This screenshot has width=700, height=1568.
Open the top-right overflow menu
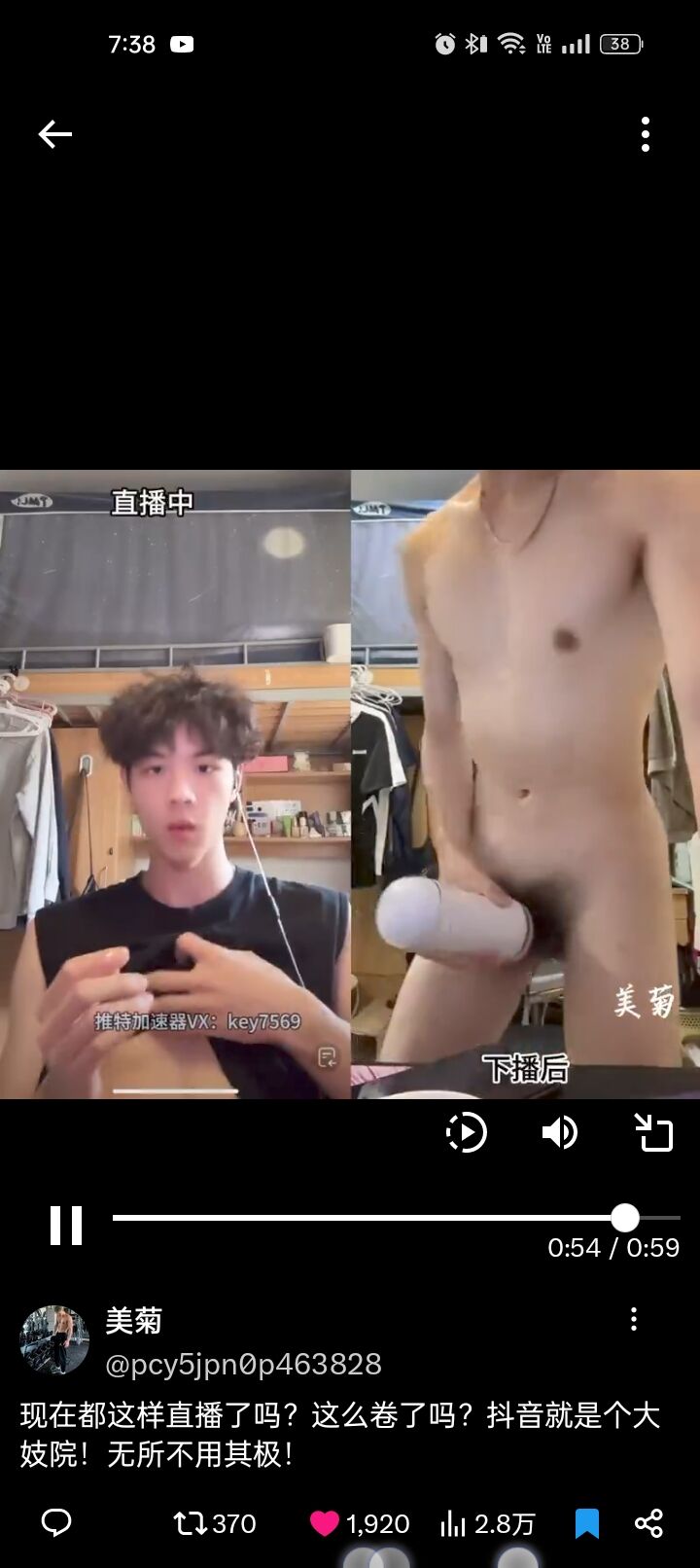(x=646, y=134)
